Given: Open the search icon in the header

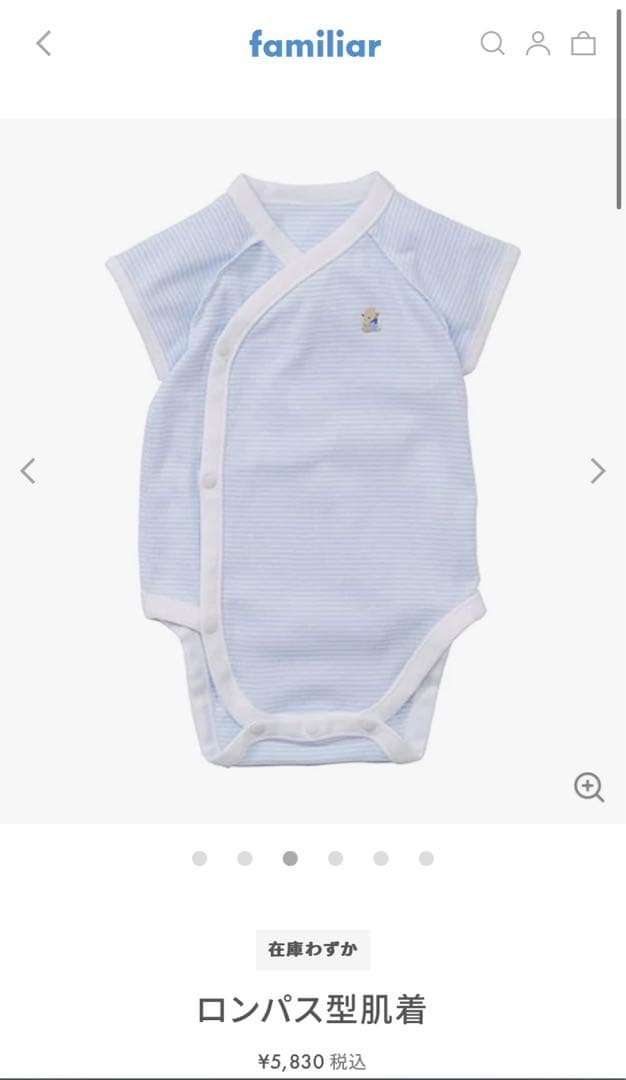Looking at the screenshot, I should [492, 43].
